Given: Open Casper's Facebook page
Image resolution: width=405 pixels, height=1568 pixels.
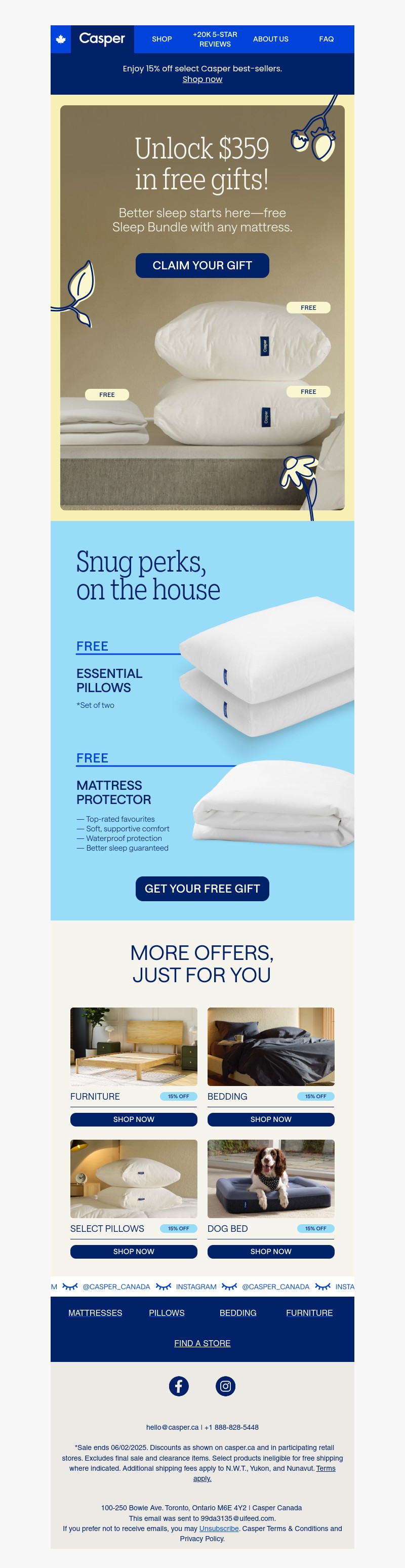Looking at the screenshot, I should 178,1387.
